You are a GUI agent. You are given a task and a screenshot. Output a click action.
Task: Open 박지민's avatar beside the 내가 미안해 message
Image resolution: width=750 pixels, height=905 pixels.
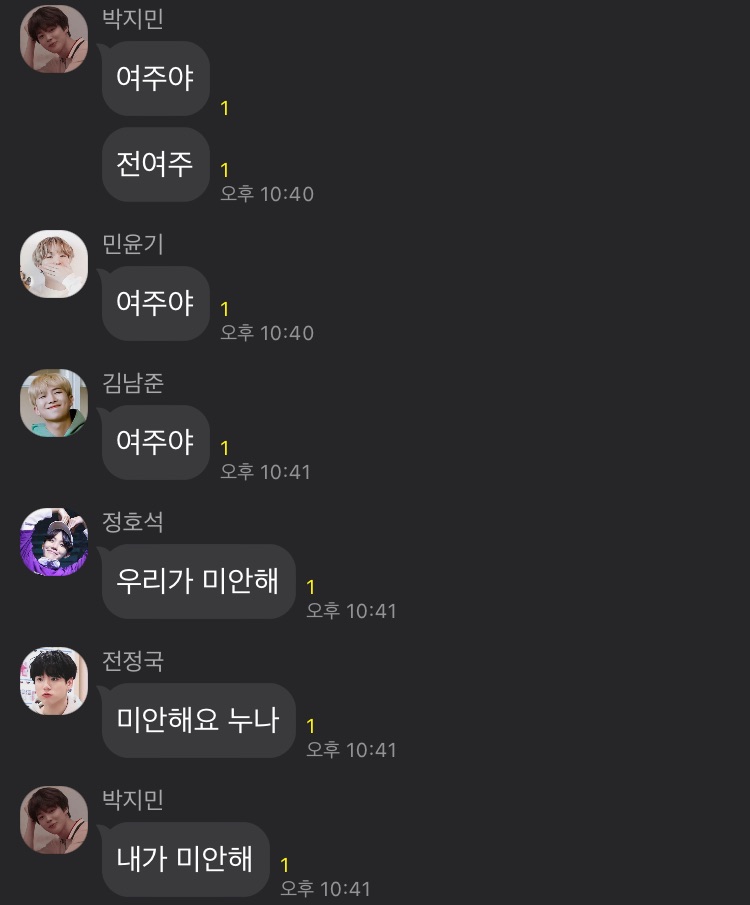coord(54,820)
